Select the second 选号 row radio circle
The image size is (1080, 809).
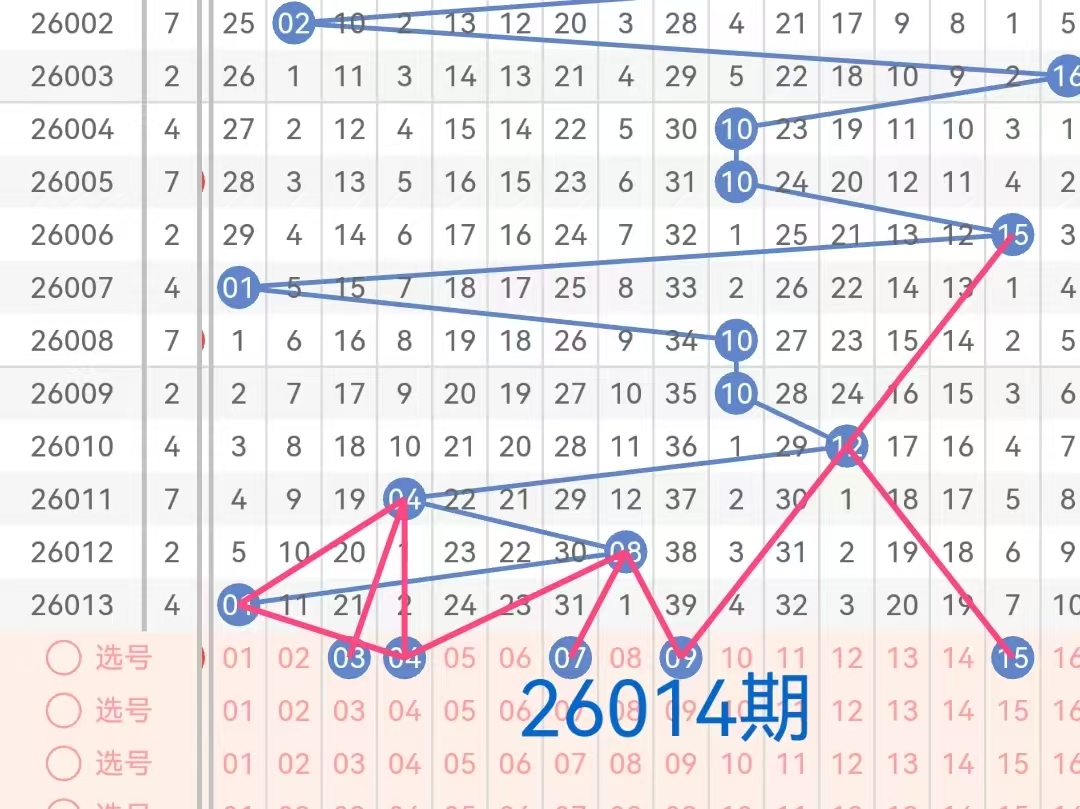pos(63,711)
